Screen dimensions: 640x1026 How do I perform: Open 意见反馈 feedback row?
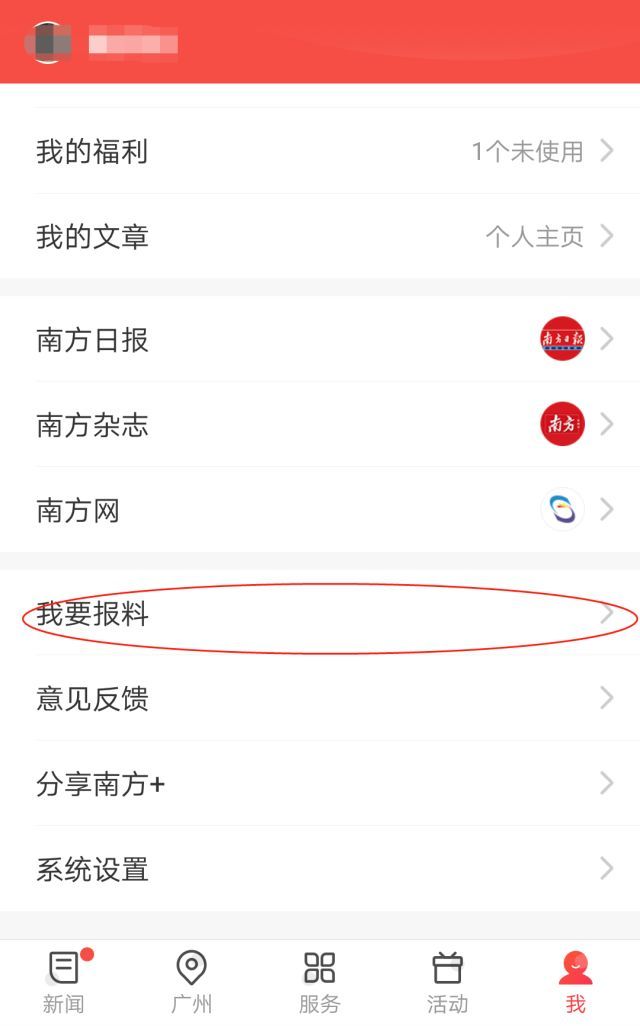[320, 699]
